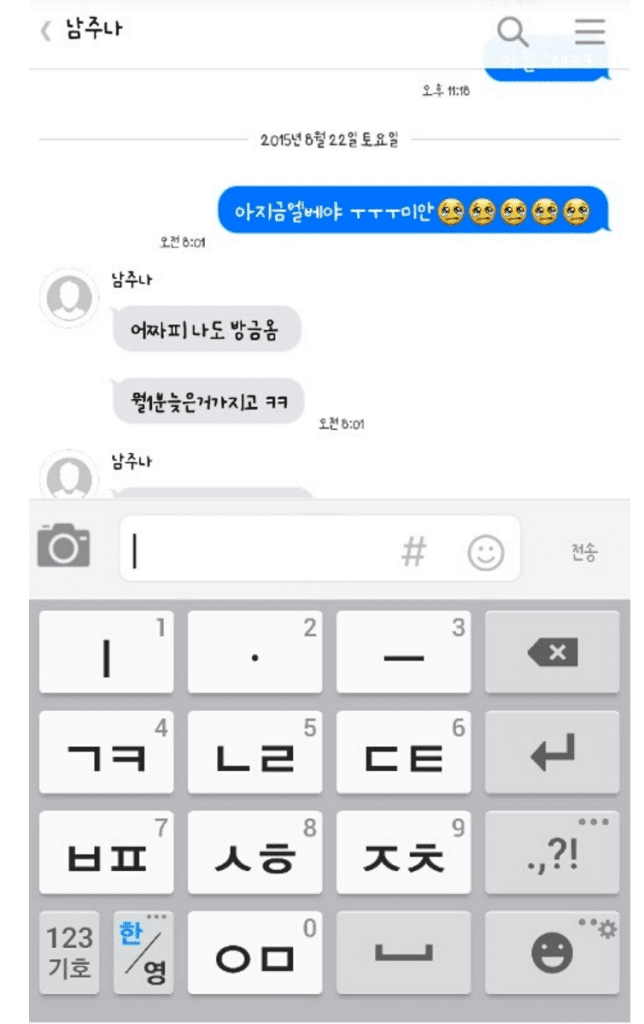The image size is (644, 1024).
Task: Tap the ㅇㅁ key
Action: (x=254, y=952)
